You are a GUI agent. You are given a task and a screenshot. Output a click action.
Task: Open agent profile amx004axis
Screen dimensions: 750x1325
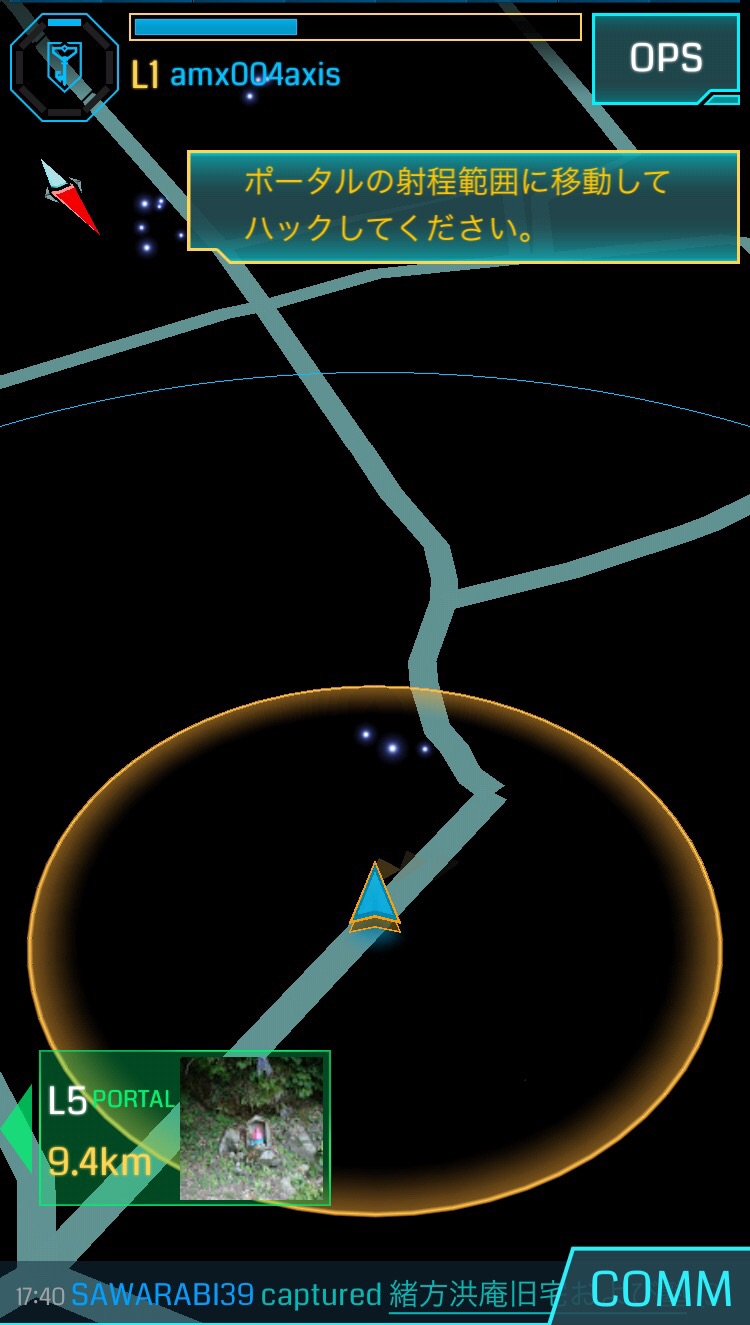click(x=254, y=75)
